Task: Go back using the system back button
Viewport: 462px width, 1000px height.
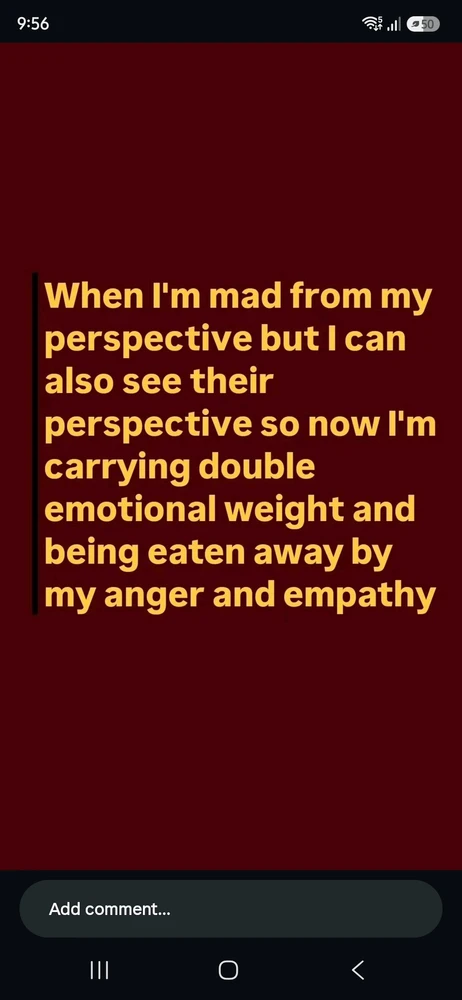Action: pos(358,970)
